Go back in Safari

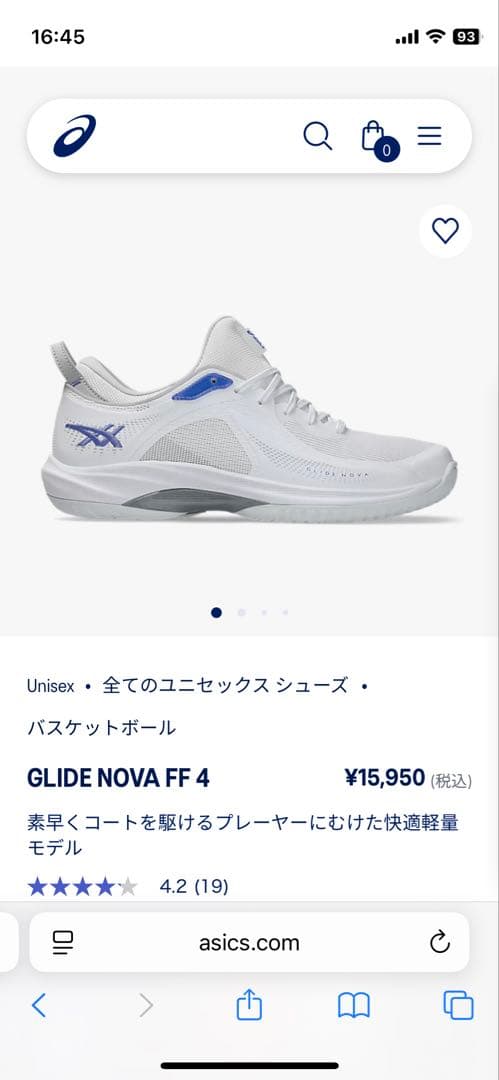[x=39, y=1006]
